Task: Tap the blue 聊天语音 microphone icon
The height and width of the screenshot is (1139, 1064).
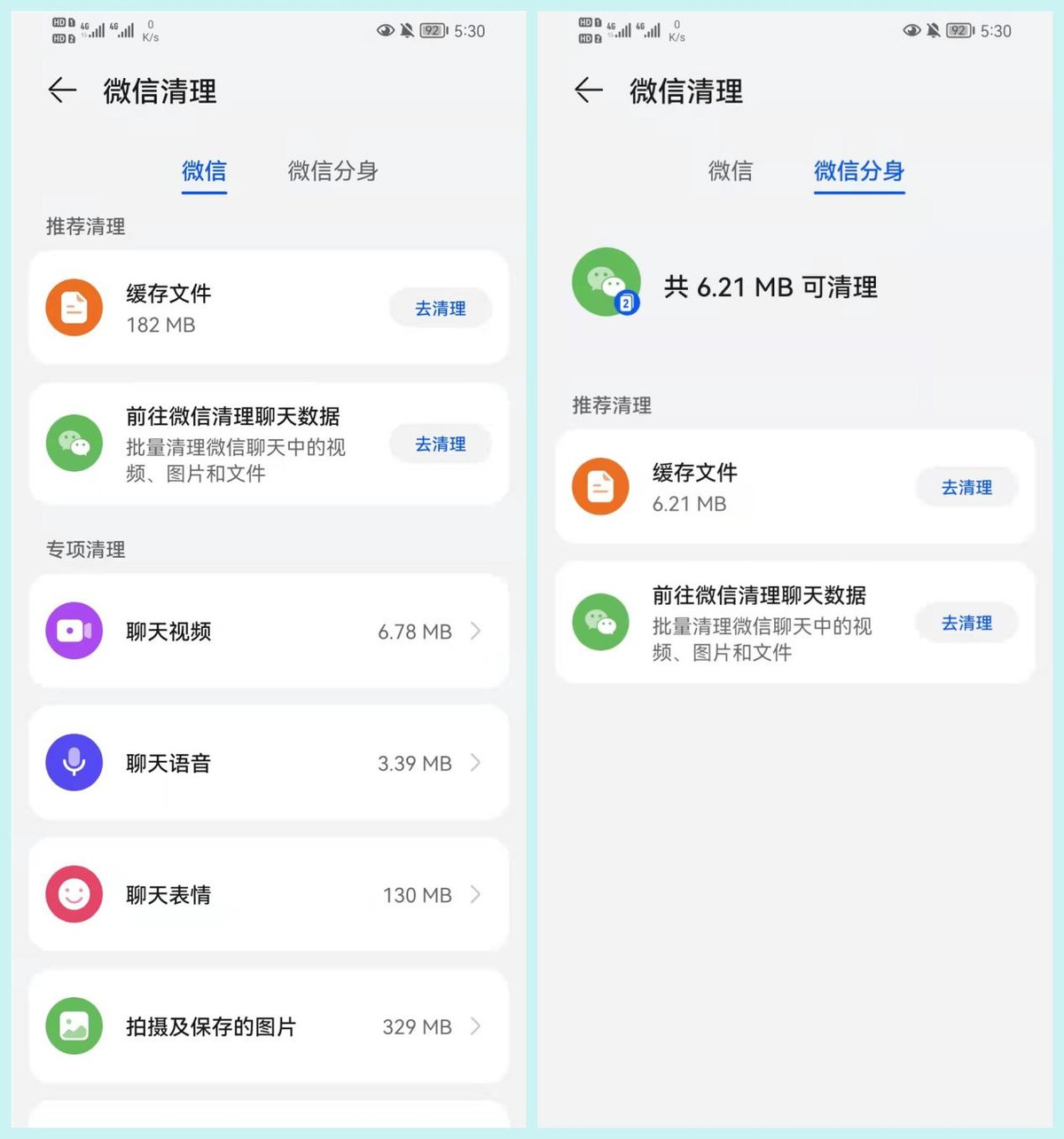Action: pyautogui.click(x=74, y=763)
